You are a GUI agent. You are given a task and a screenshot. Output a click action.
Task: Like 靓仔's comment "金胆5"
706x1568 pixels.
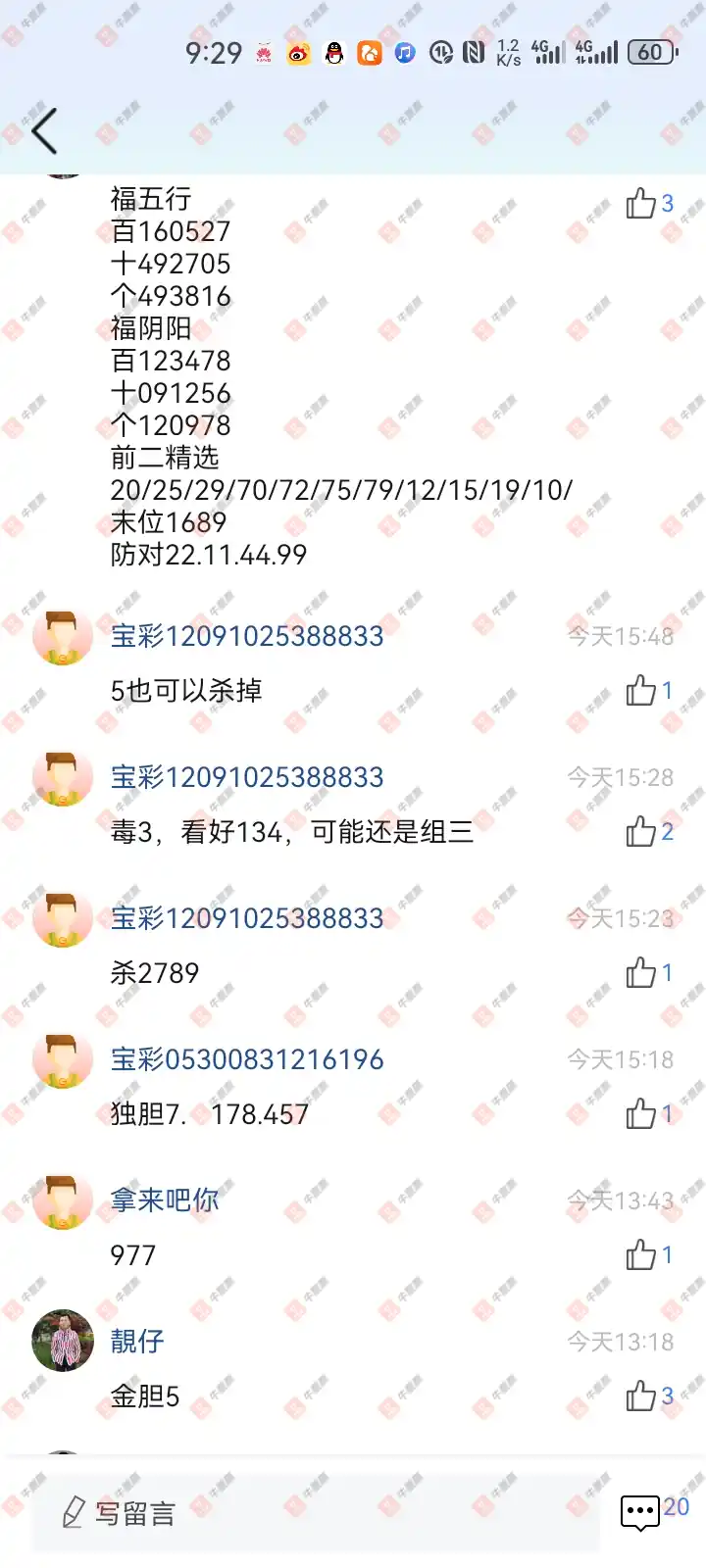point(642,1396)
